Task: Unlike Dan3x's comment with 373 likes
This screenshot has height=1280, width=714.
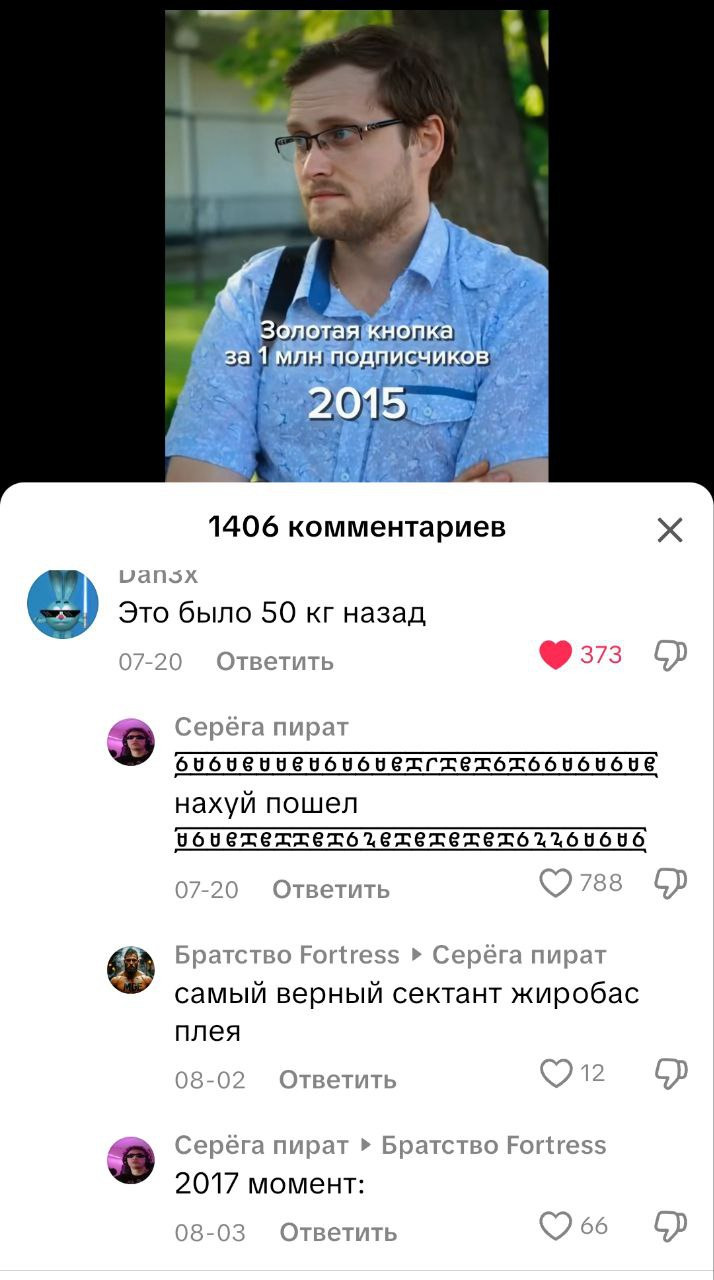Action: pyautogui.click(x=556, y=655)
